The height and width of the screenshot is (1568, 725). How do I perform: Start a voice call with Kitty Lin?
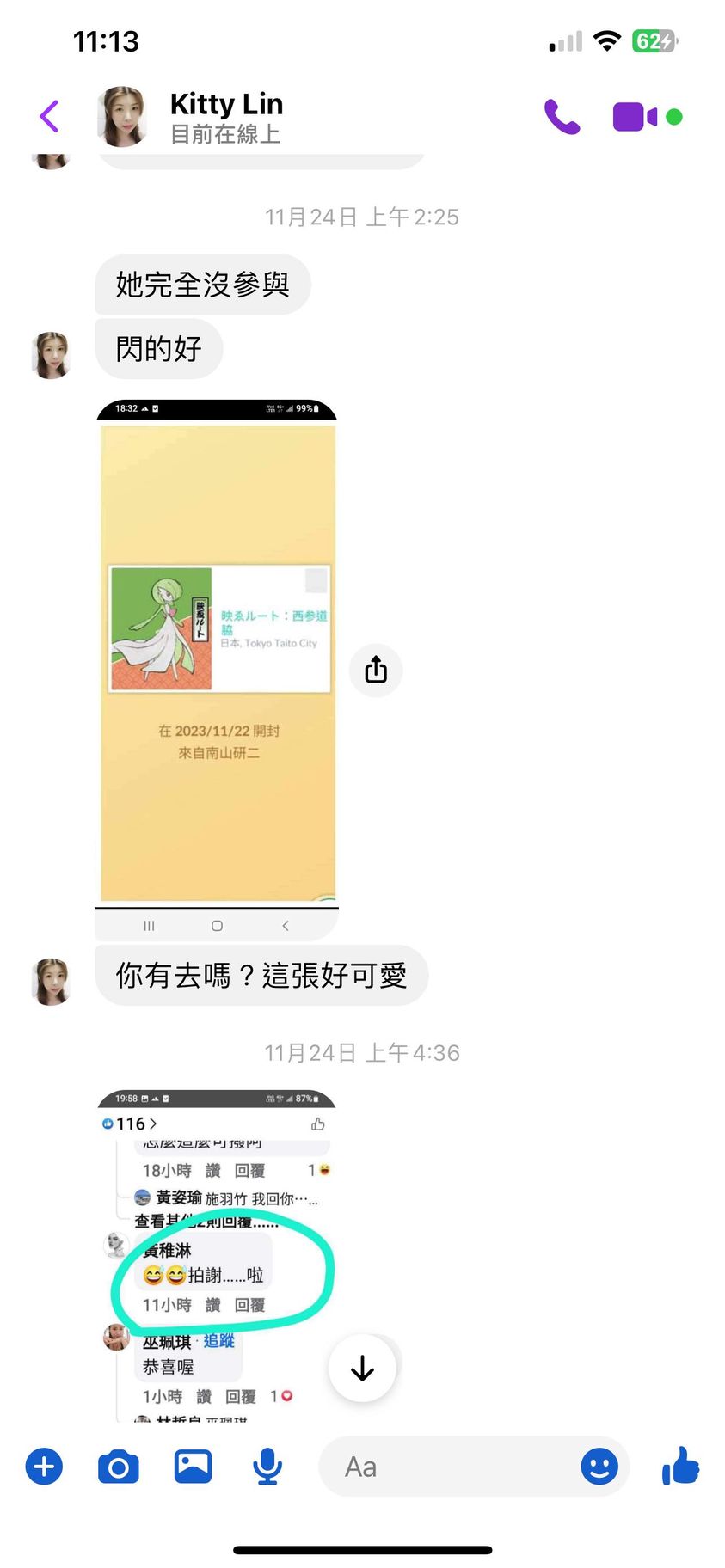[x=562, y=117]
